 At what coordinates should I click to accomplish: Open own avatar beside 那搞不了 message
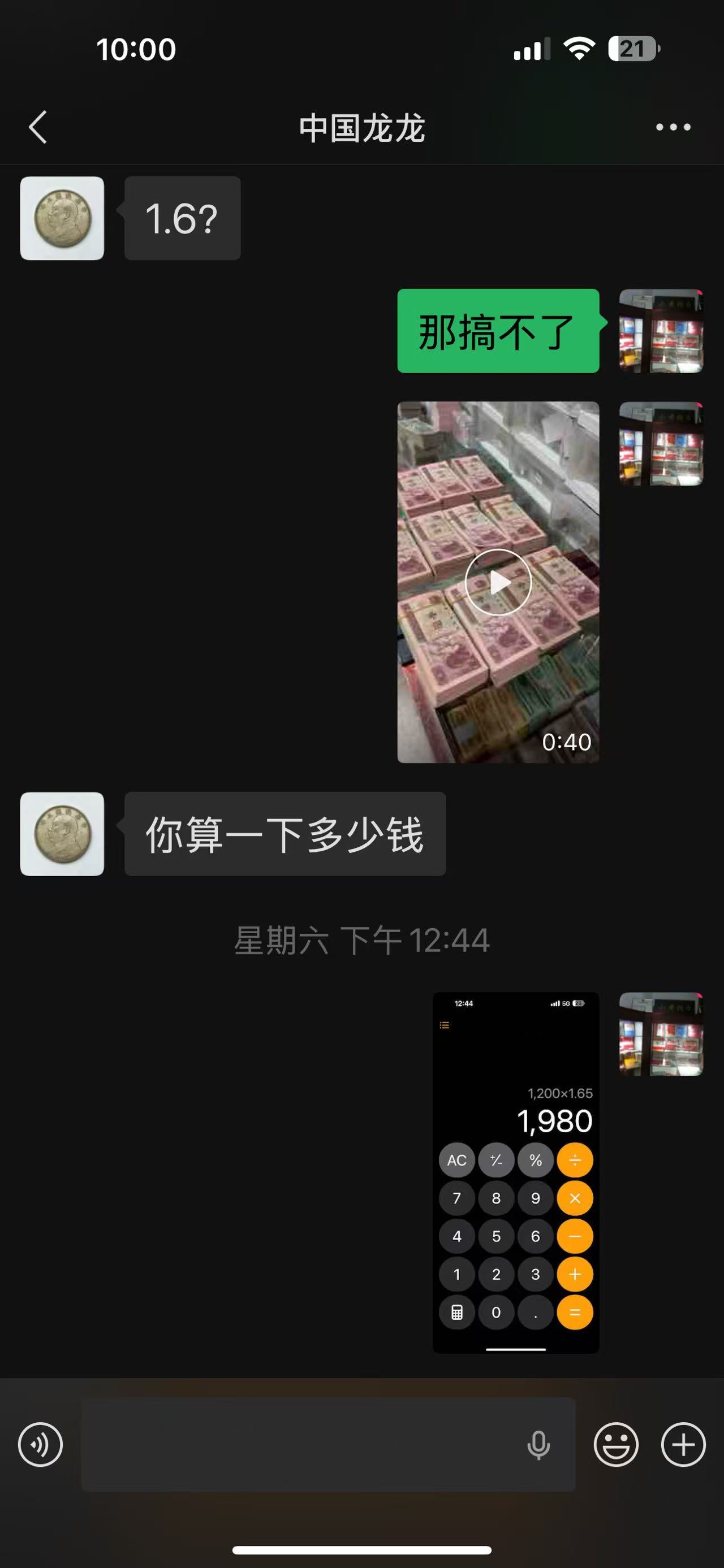click(x=661, y=331)
